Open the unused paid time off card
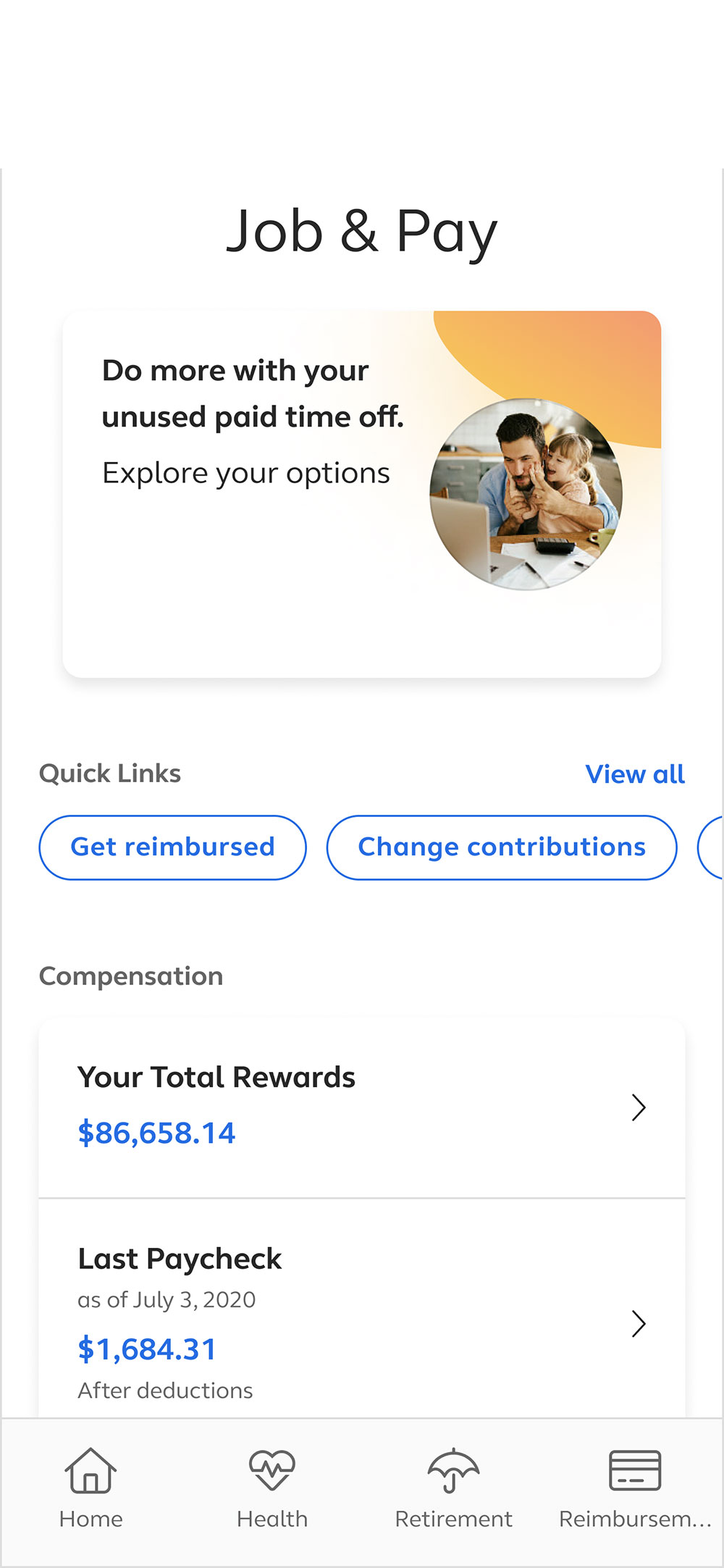724x1568 pixels. [x=361, y=494]
